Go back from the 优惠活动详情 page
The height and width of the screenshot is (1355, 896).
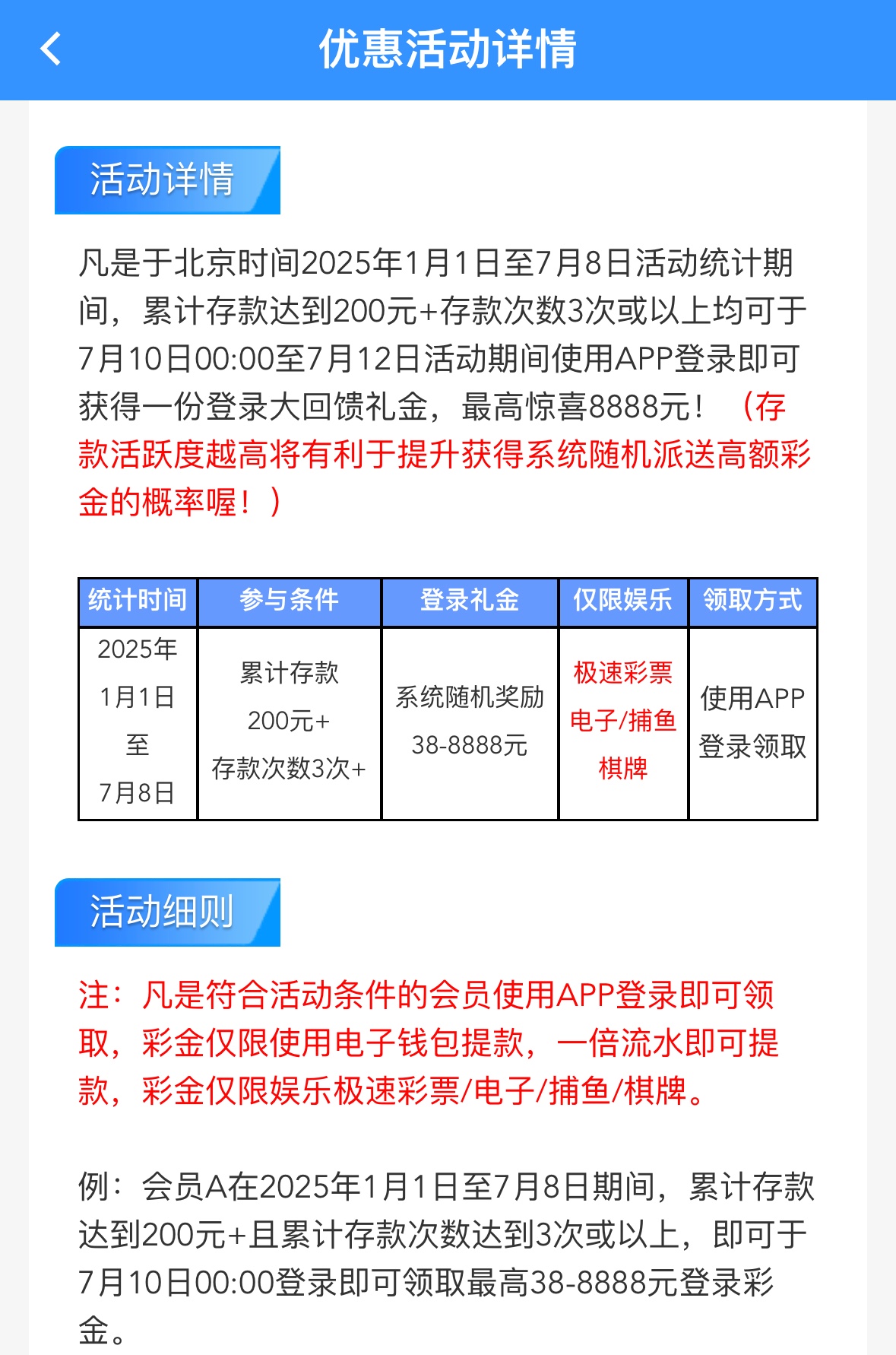(51, 49)
